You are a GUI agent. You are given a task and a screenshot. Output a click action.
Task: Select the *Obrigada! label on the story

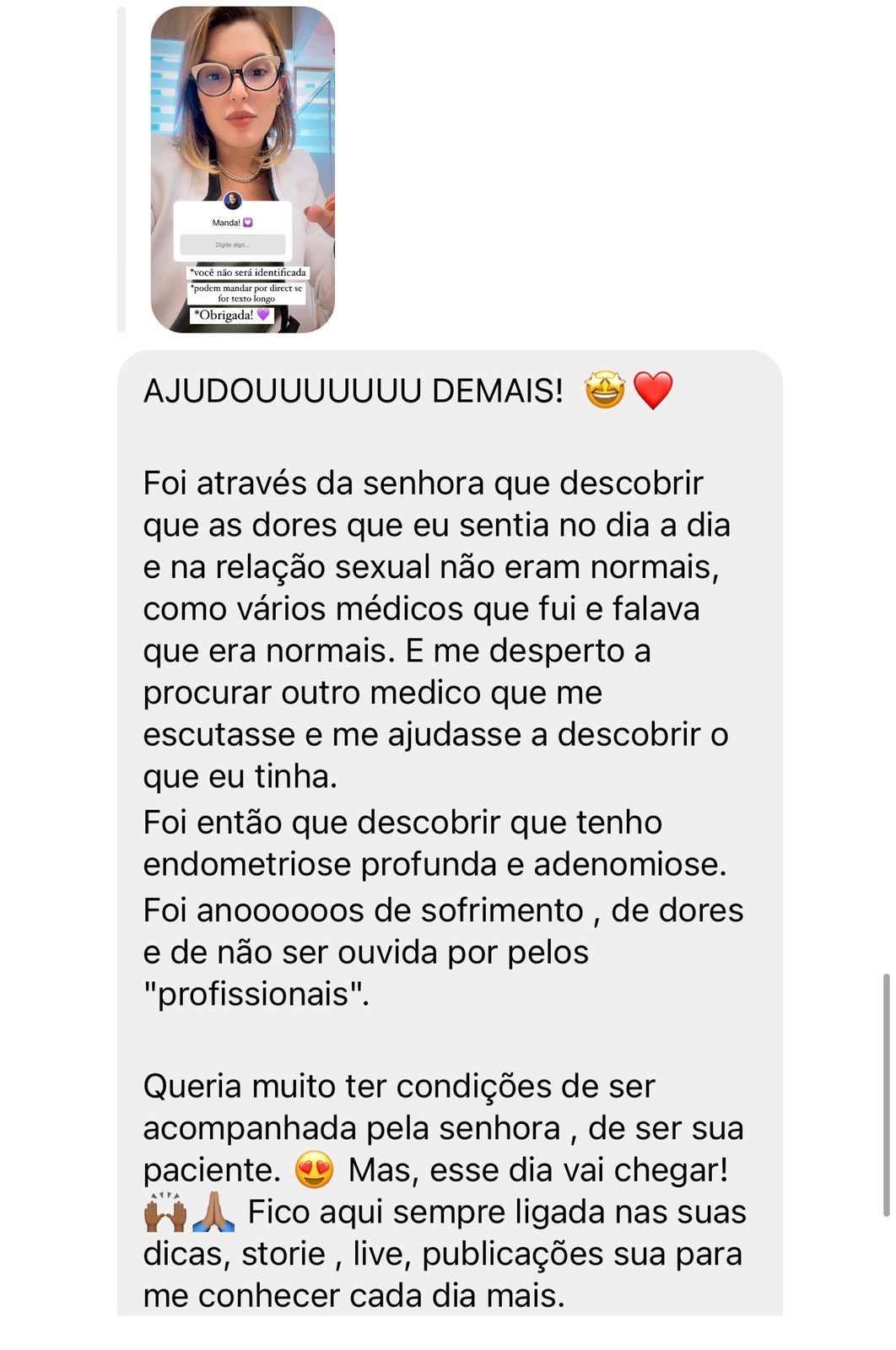tap(224, 315)
